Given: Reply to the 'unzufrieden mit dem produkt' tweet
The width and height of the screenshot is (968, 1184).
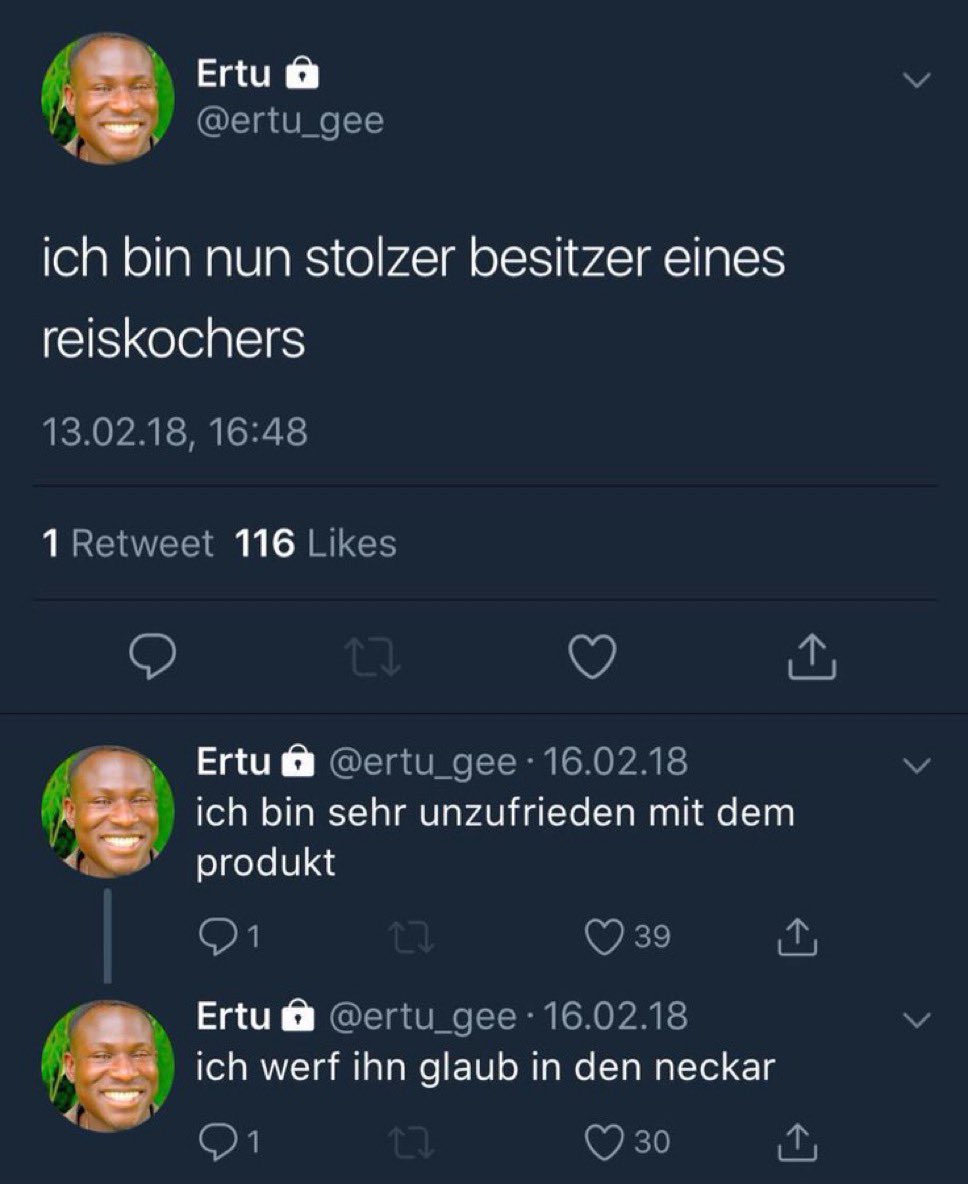Looking at the screenshot, I should point(215,937).
